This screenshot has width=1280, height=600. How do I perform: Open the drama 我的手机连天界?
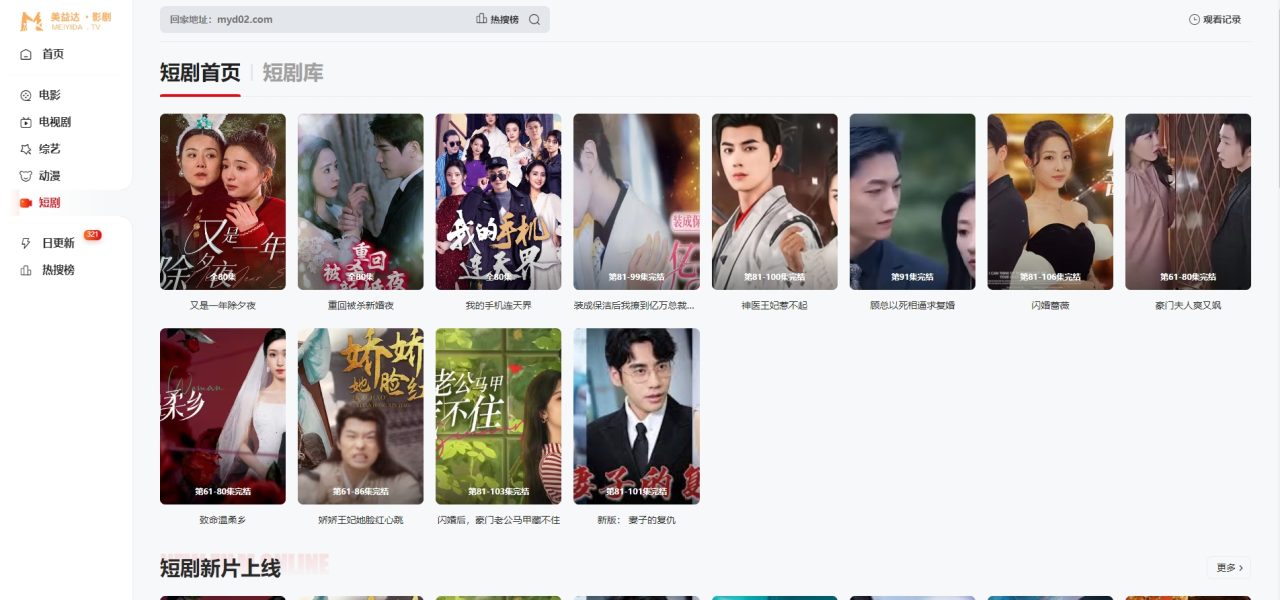tap(499, 202)
